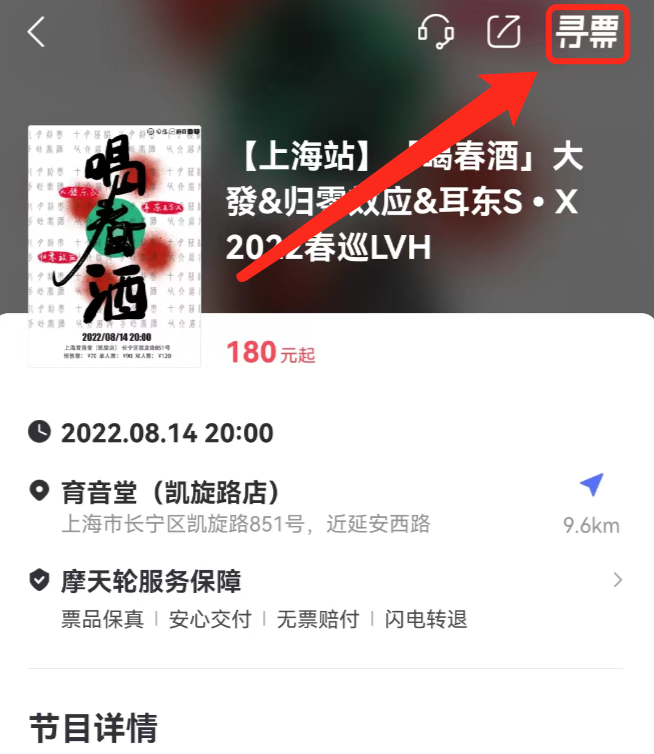Open navigation to 育音堂（凯旋路店）
The height and width of the screenshot is (754, 654).
[x=591, y=486]
